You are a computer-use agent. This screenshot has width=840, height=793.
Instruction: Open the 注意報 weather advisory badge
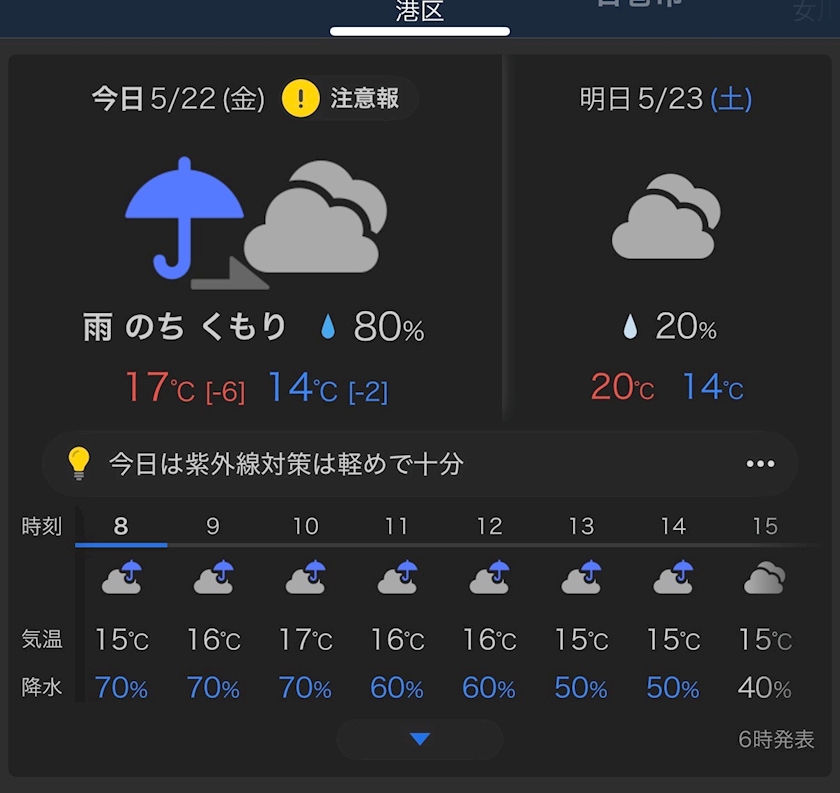coord(349,98)
